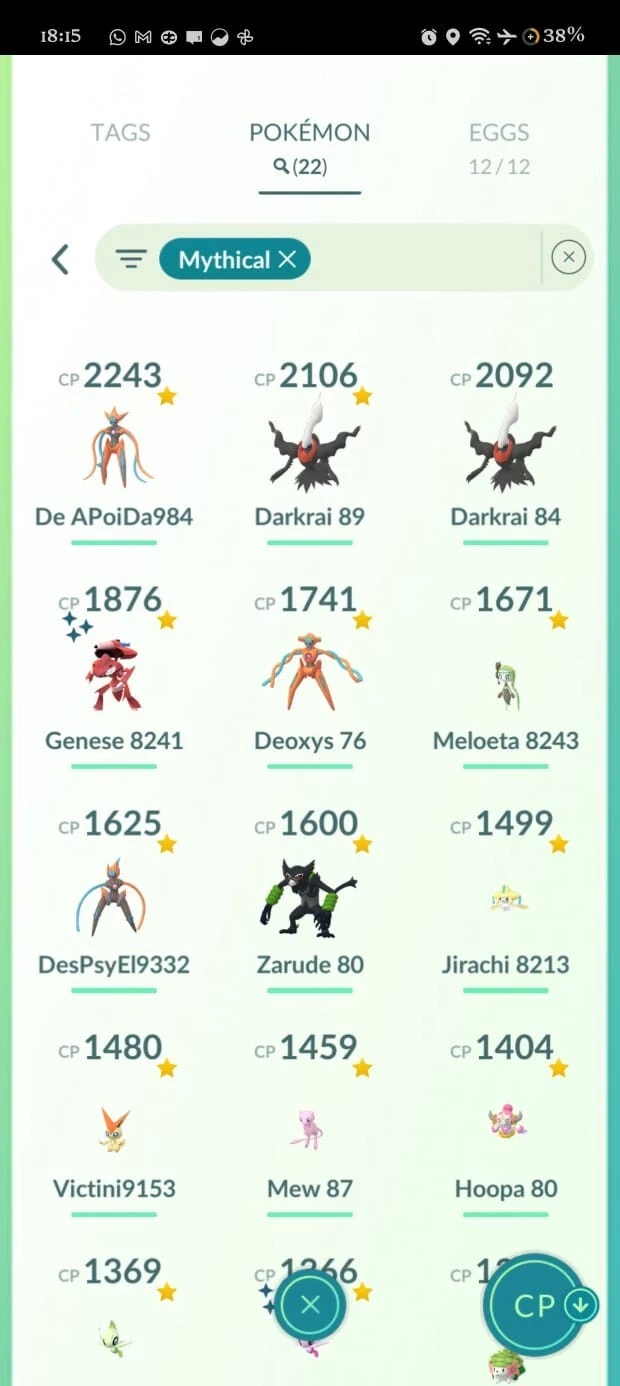Close the Pokémon list with the X button

click(x=310, y=1304)
